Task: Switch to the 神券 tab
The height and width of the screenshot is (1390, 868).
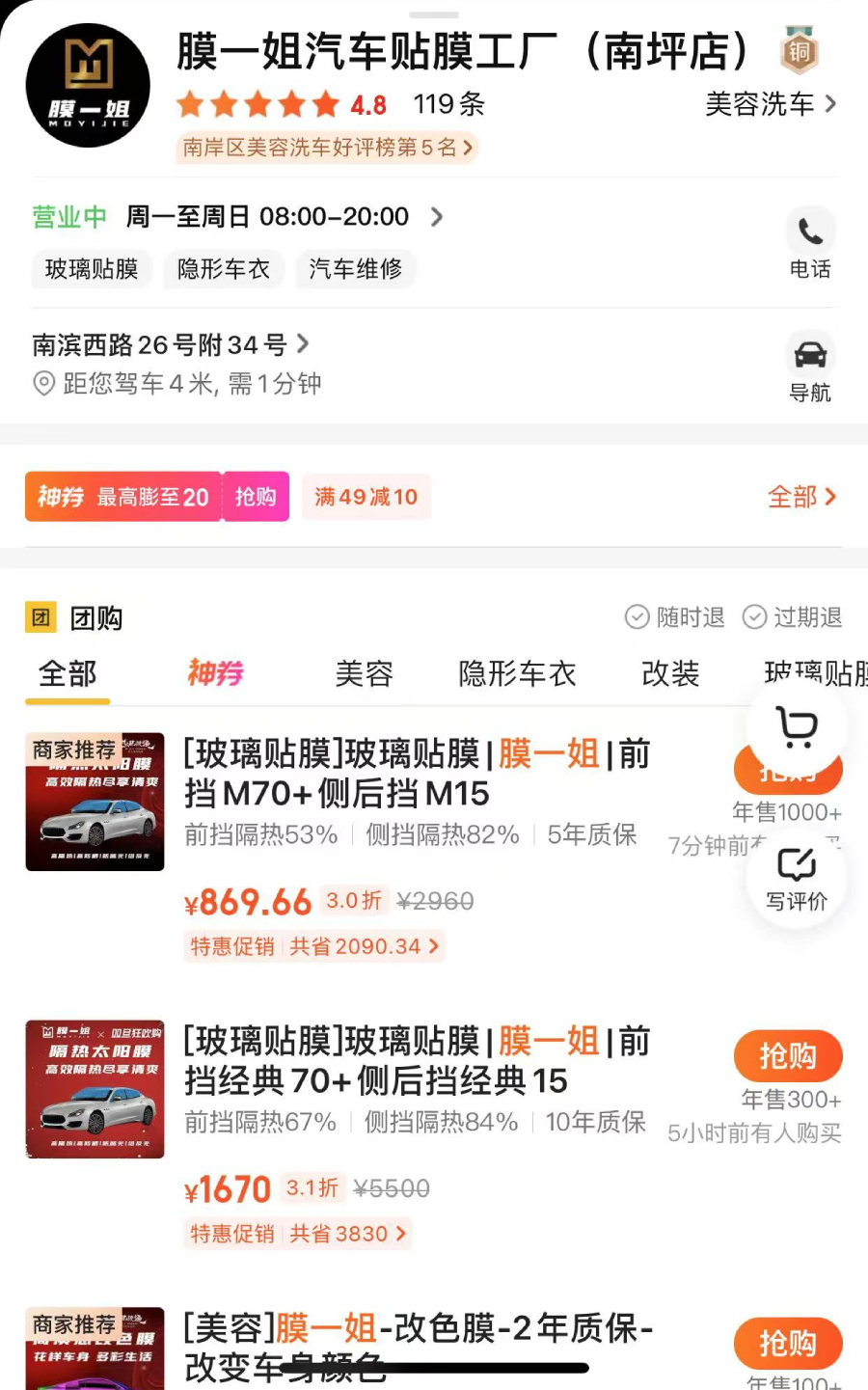Action: tap(215, 673)
